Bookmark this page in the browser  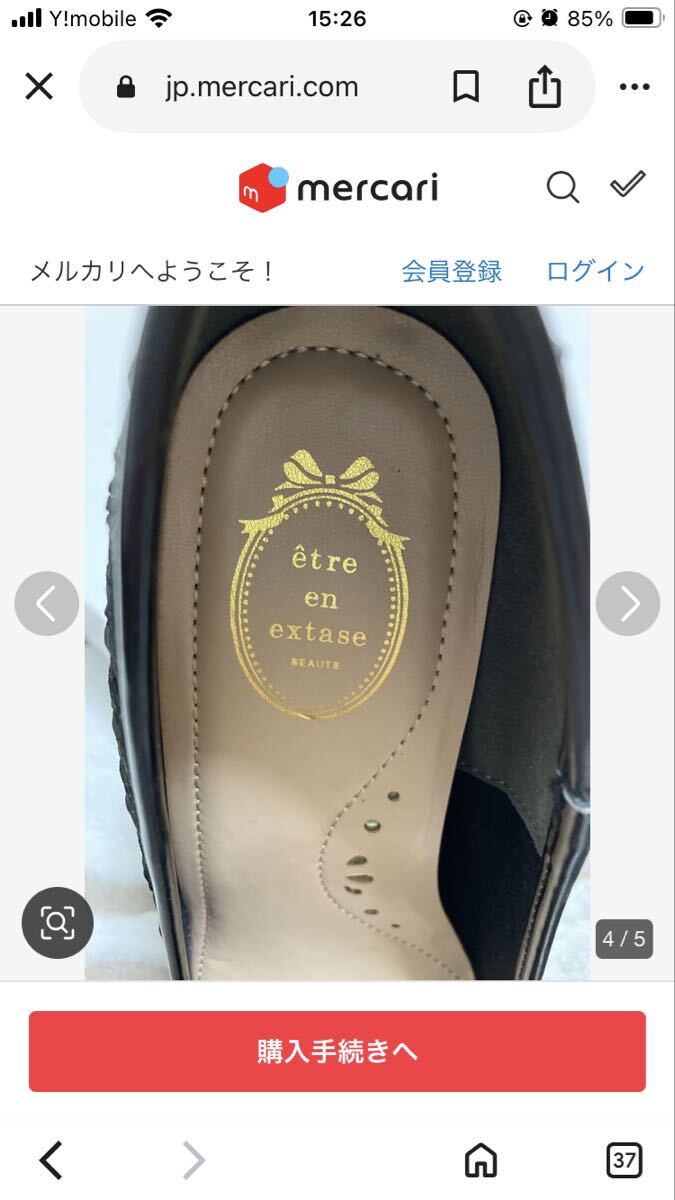(x=465, y=88)
